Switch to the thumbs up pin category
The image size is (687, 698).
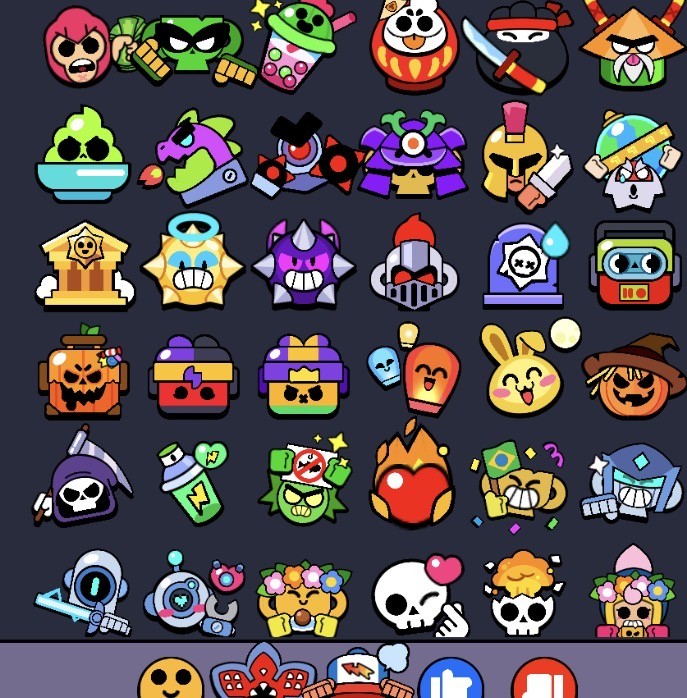click(451, 680)
